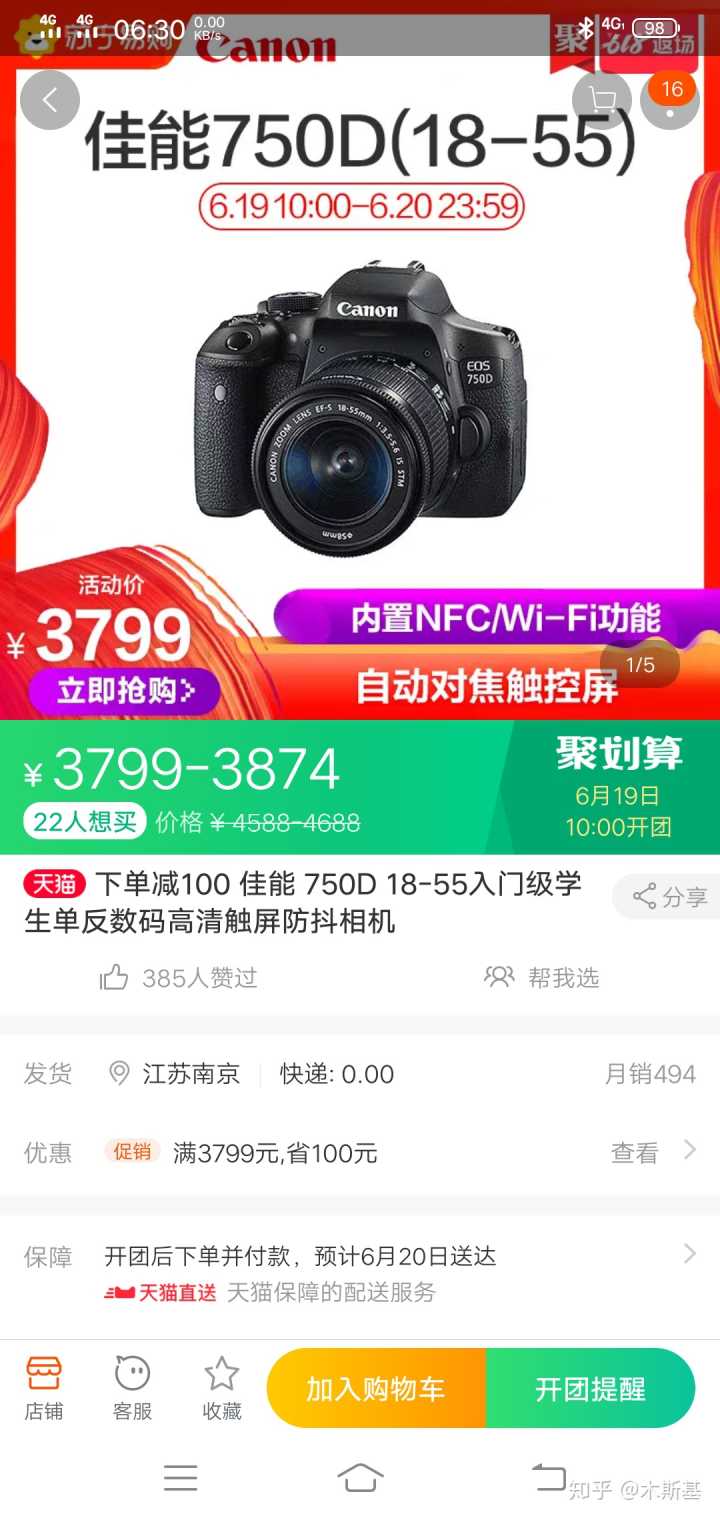
Task: Like the product with 385人赞过
Action: point(180,978)
